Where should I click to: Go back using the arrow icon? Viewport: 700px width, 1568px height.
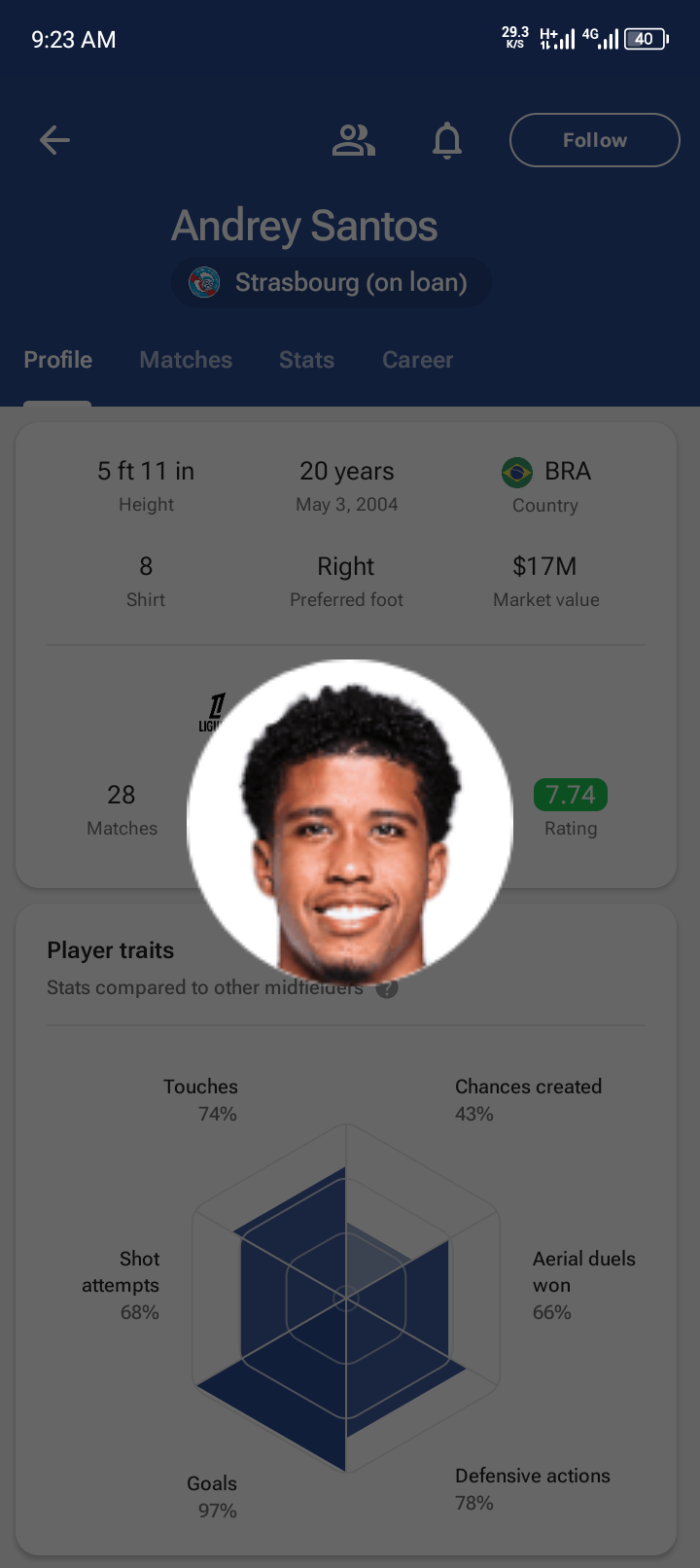(54, 140)
